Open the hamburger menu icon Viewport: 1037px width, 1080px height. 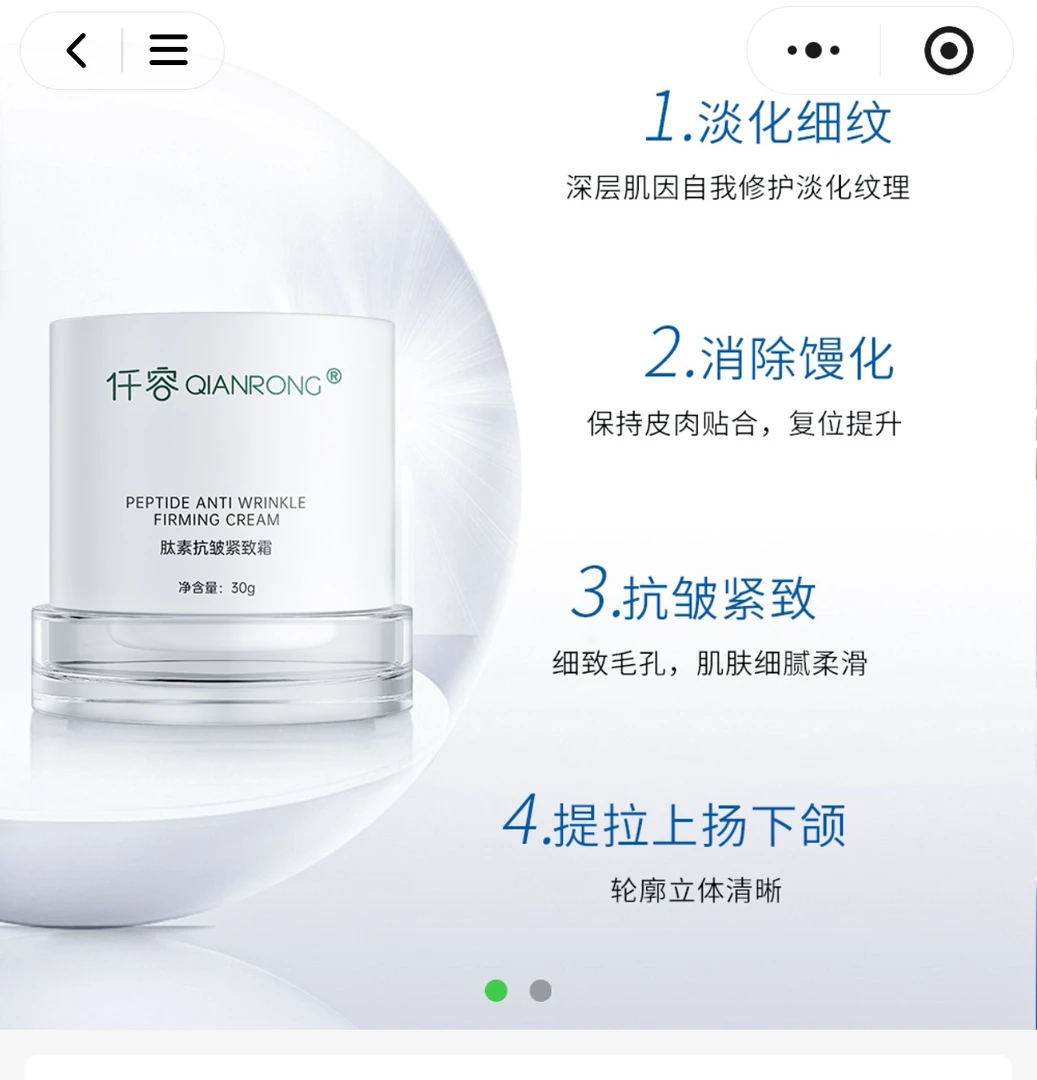coord(167,50)
